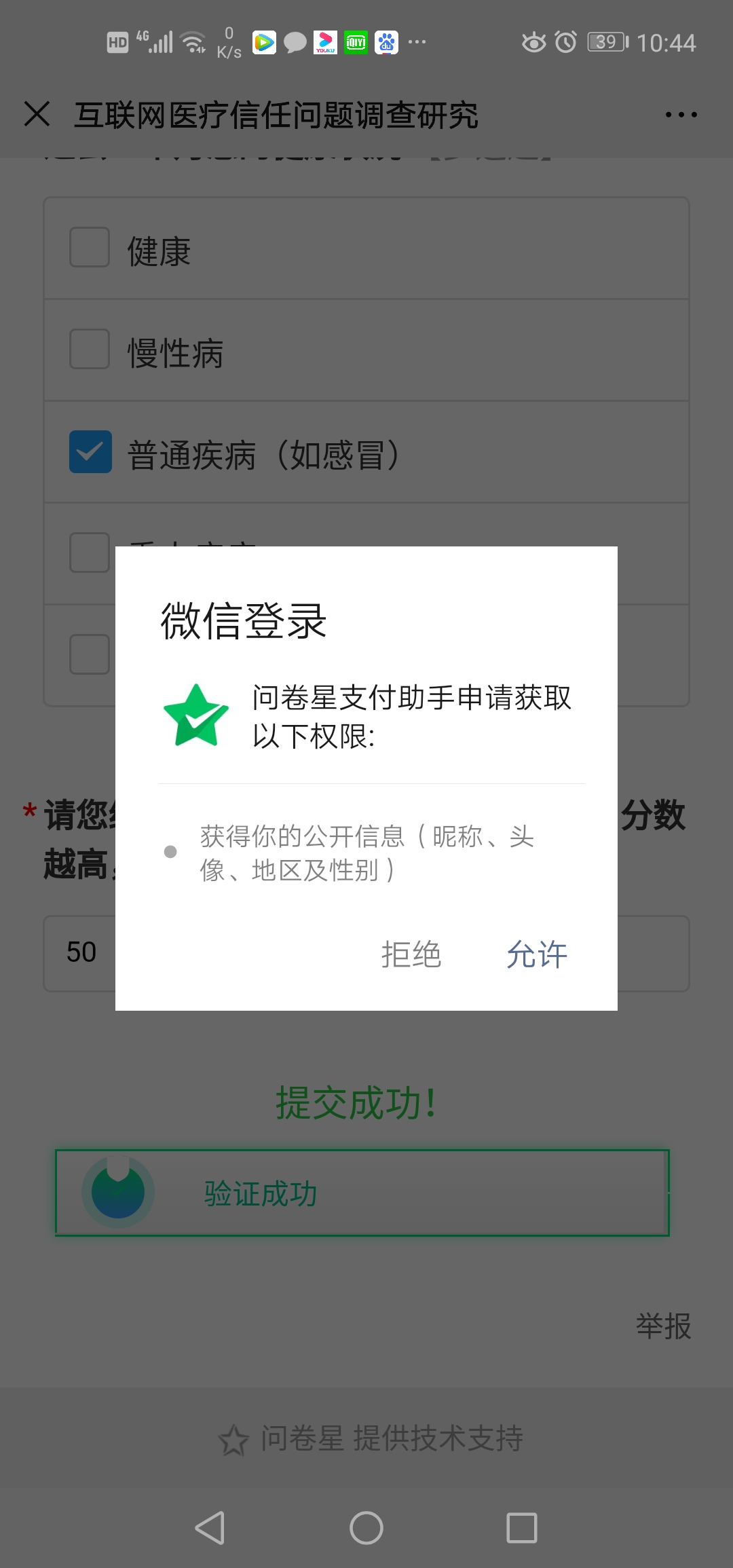Tap 拒绝 to decline the permission request

coord(411,954)
